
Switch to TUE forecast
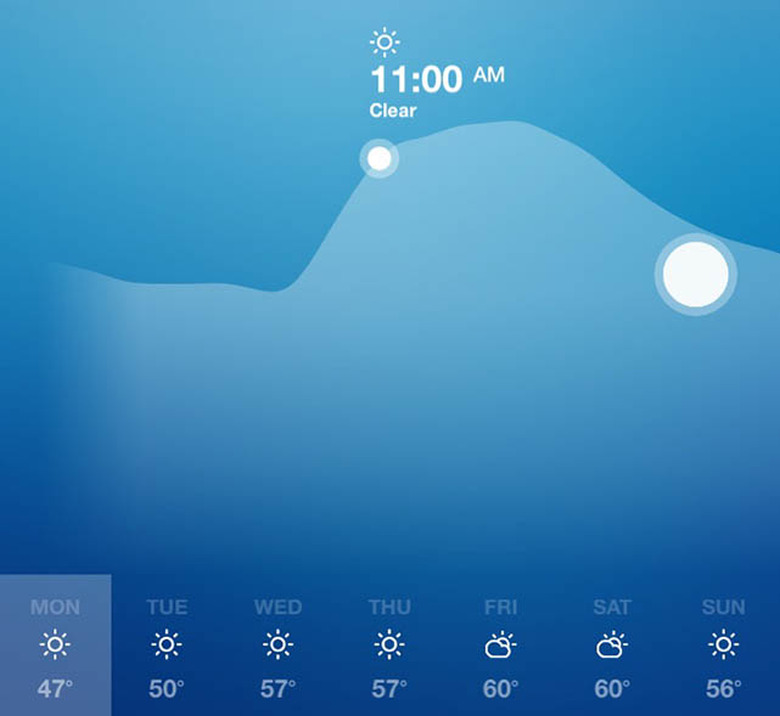point(167,646)
